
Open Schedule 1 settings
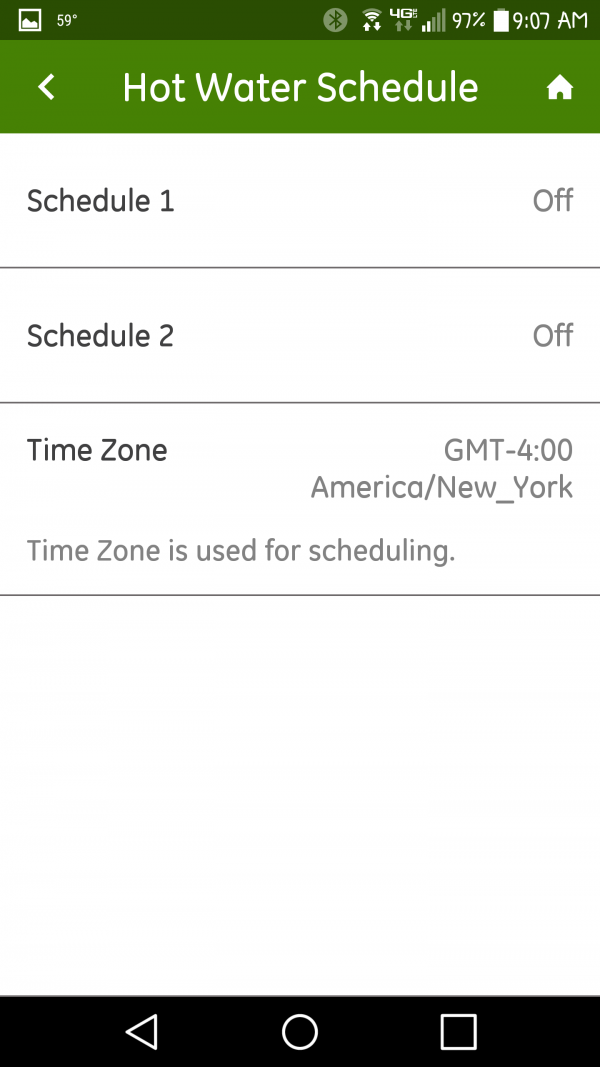300,201
